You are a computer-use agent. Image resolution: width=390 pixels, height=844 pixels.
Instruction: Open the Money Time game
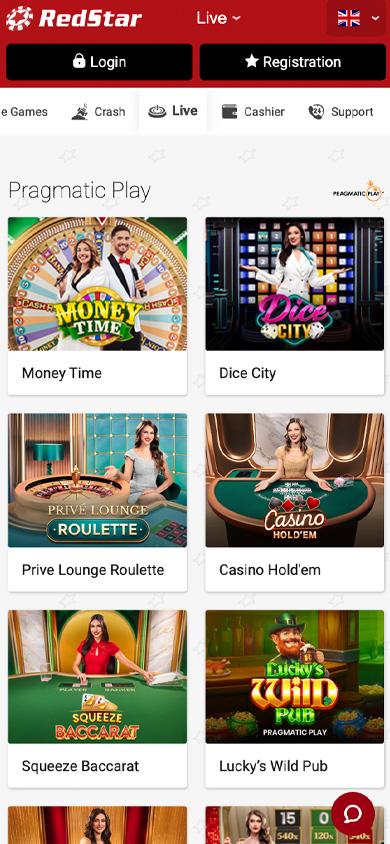97,306
